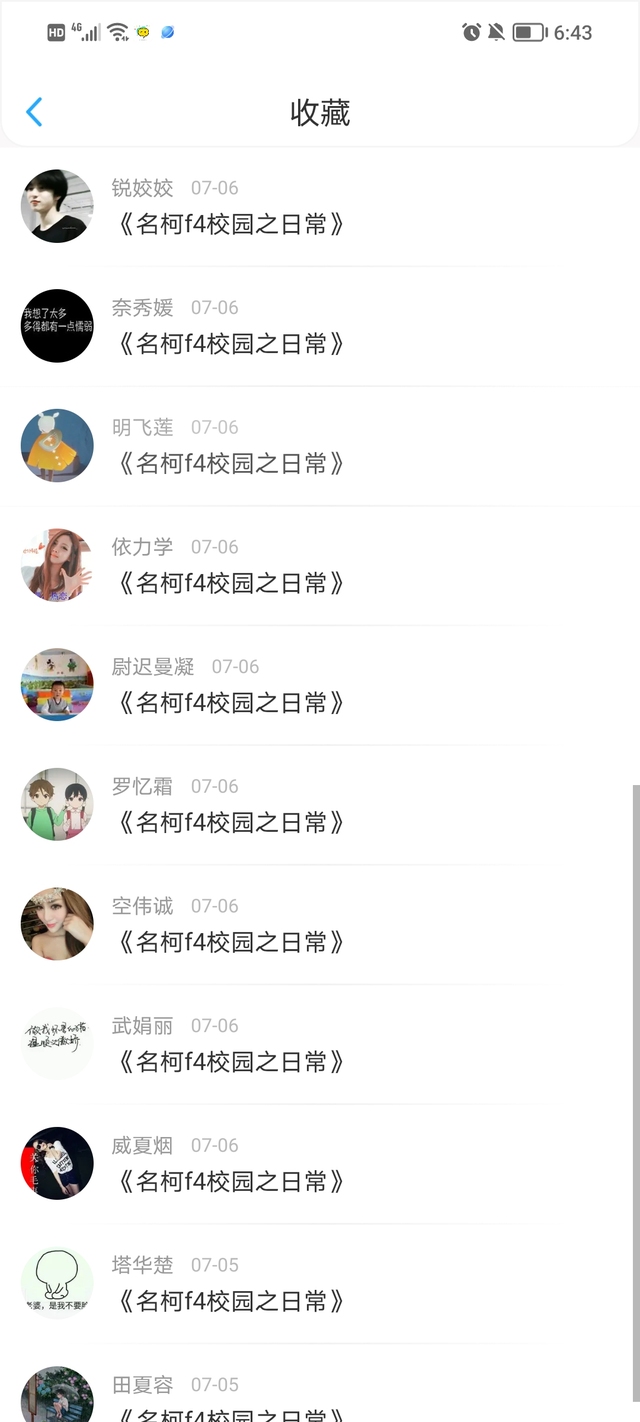This screenshot has width=640, height=1422.
Task: Tap the row from 罗忆霜
Action: click(231, 822)
